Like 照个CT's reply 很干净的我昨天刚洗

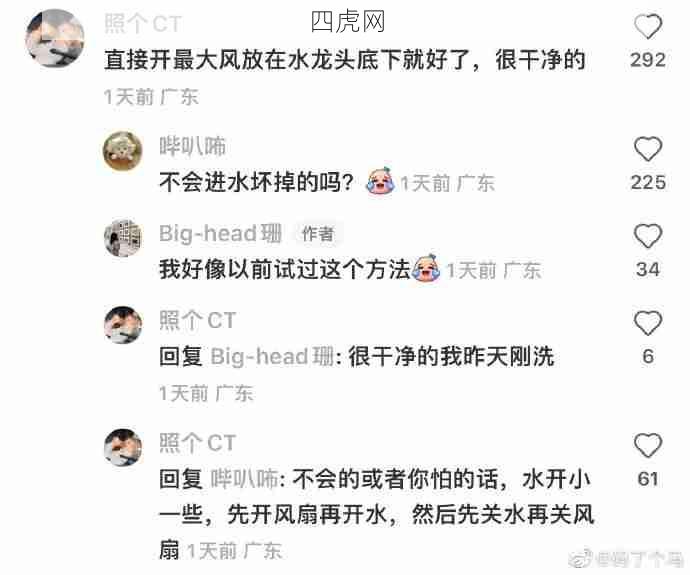tap(648, 323)
